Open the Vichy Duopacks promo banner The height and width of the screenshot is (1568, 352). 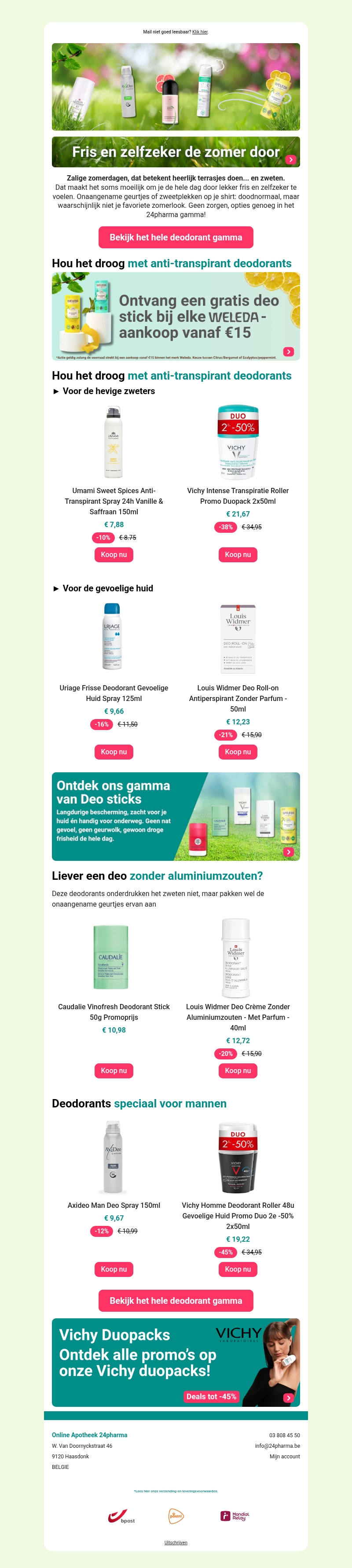tap(176, 1363)
